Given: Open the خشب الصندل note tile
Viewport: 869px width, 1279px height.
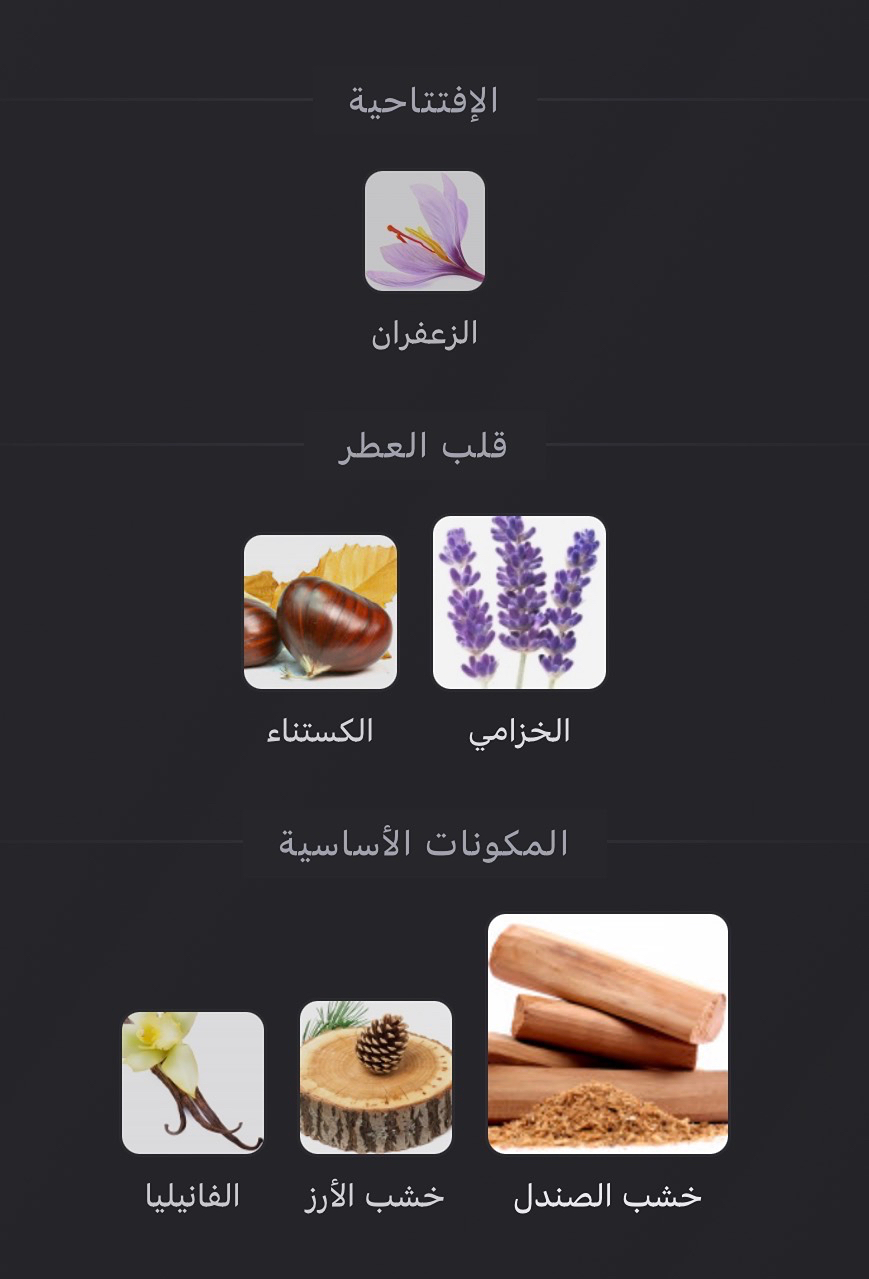Looking at the screenshot, I should pyautogui.click(x=608, y=1033).
